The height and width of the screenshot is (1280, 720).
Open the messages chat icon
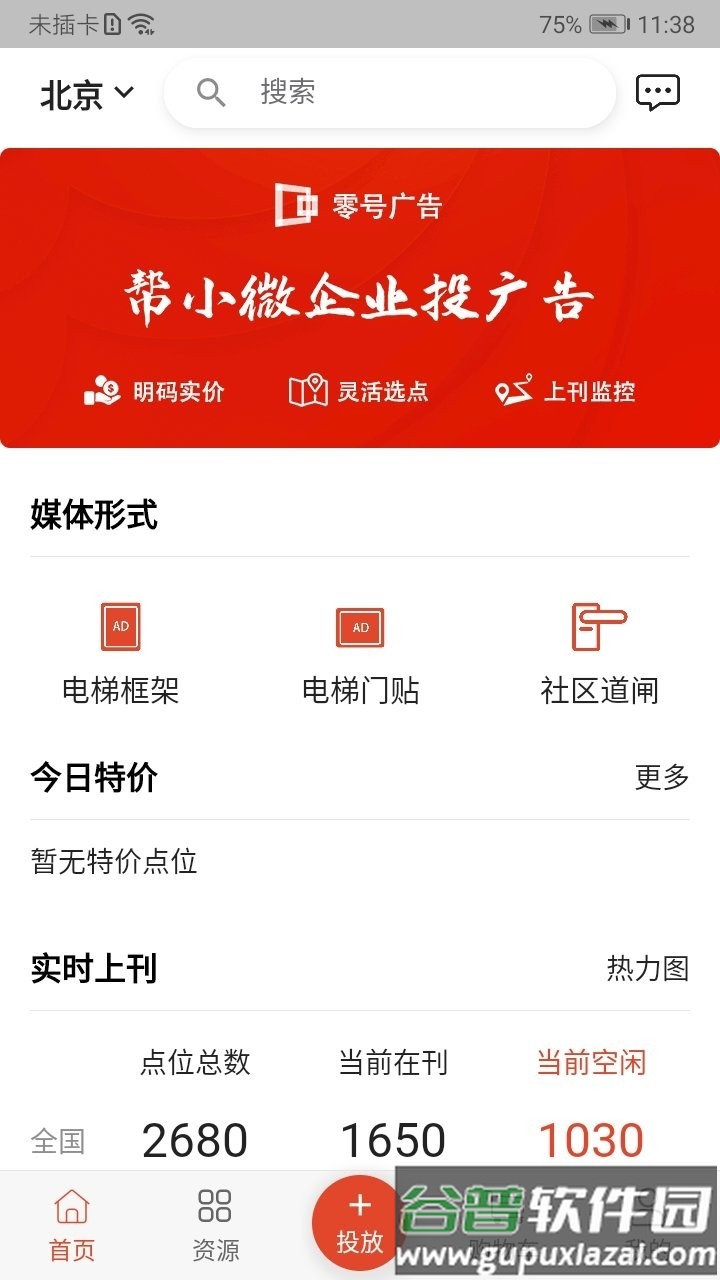pos(658,93)
